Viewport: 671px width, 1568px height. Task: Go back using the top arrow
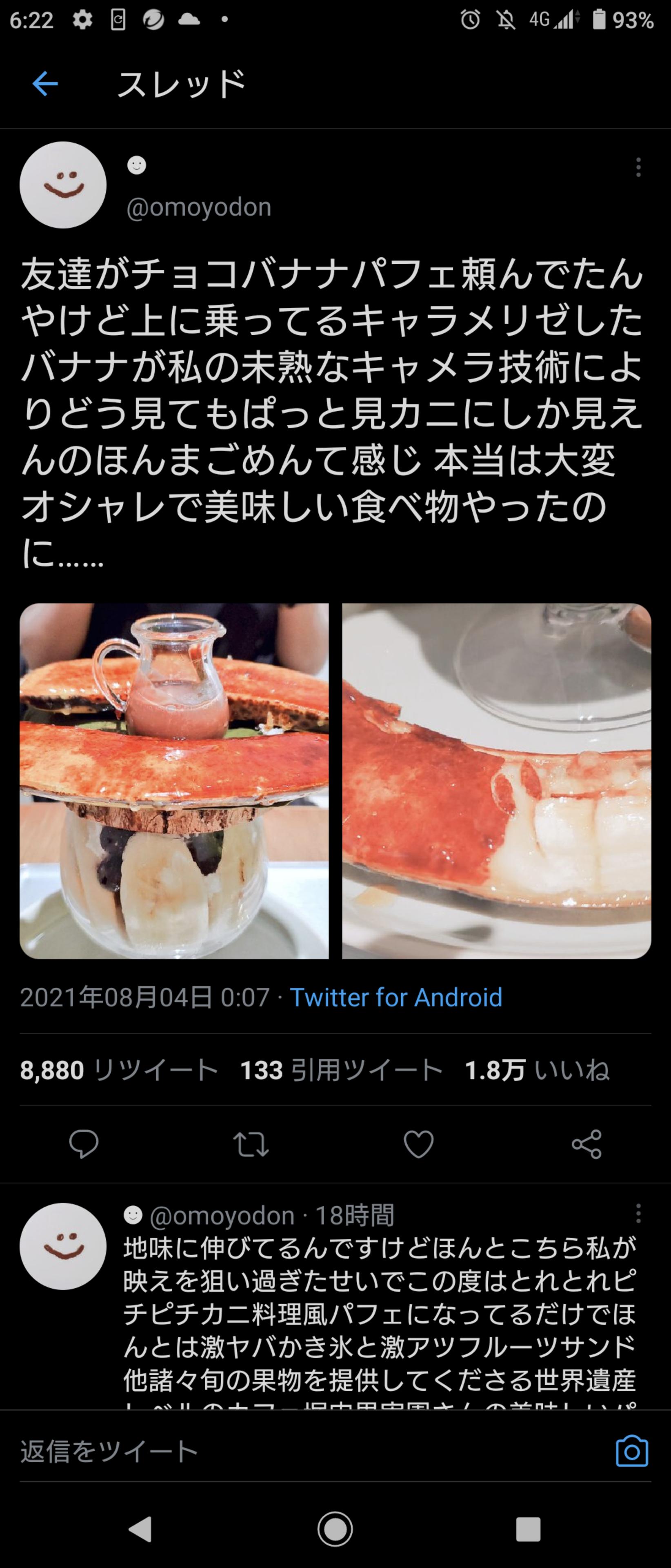coord(45,83)
